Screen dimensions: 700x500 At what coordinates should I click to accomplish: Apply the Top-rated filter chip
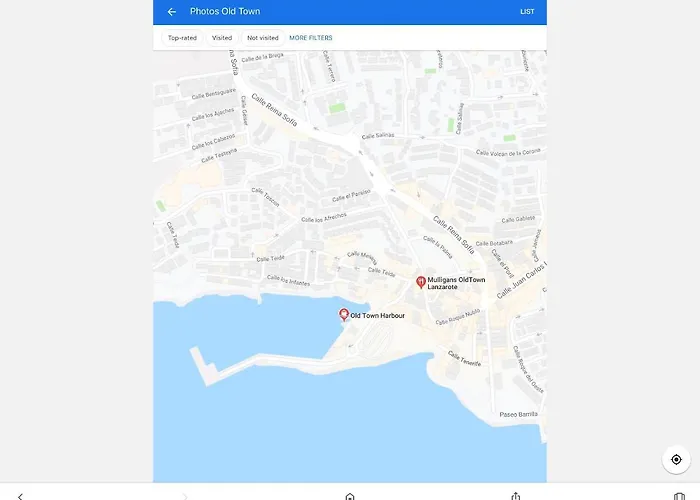coord(182,38)
